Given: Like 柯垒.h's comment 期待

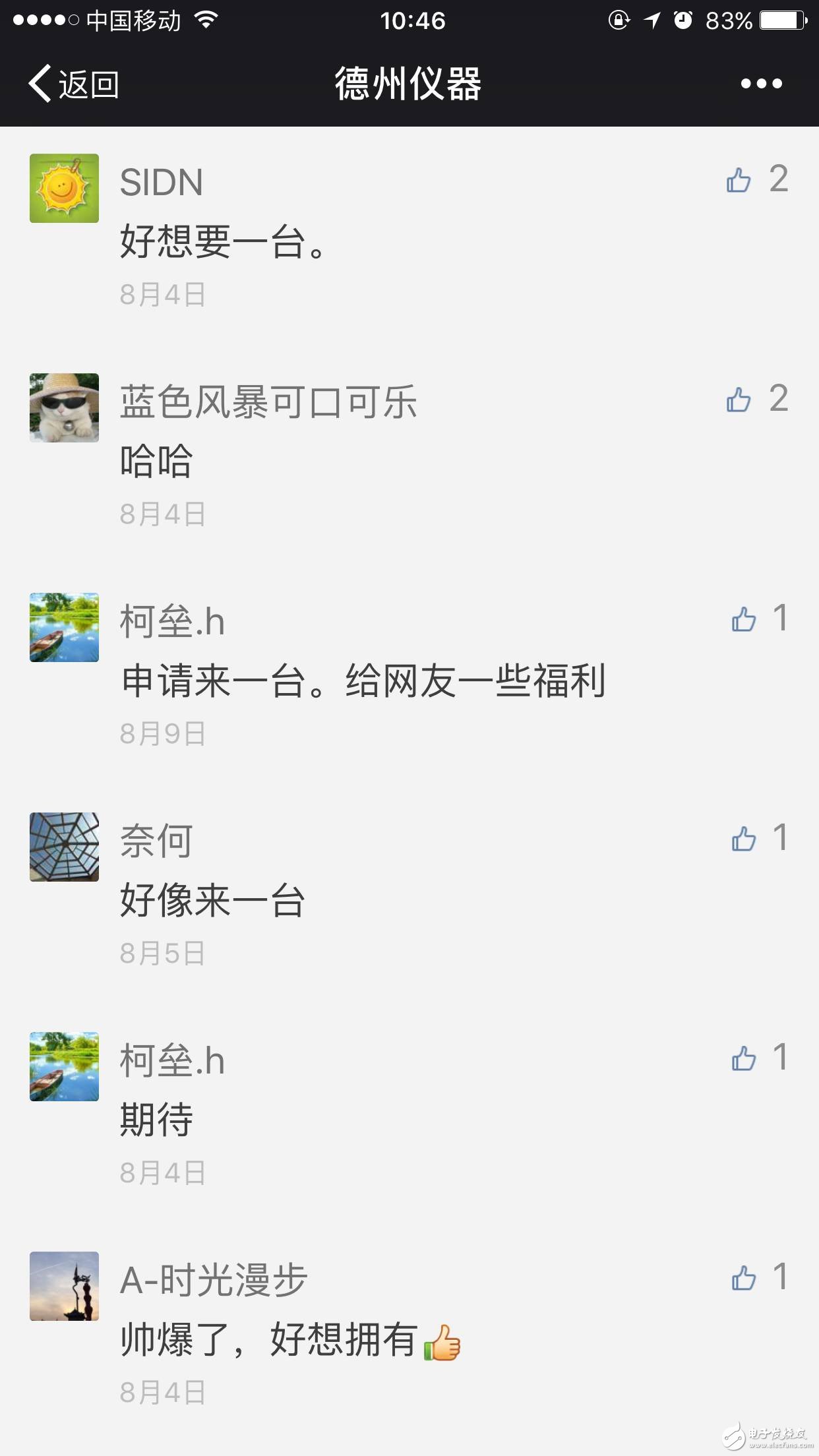Looking at the screenshot, I should coord(744,1058).
